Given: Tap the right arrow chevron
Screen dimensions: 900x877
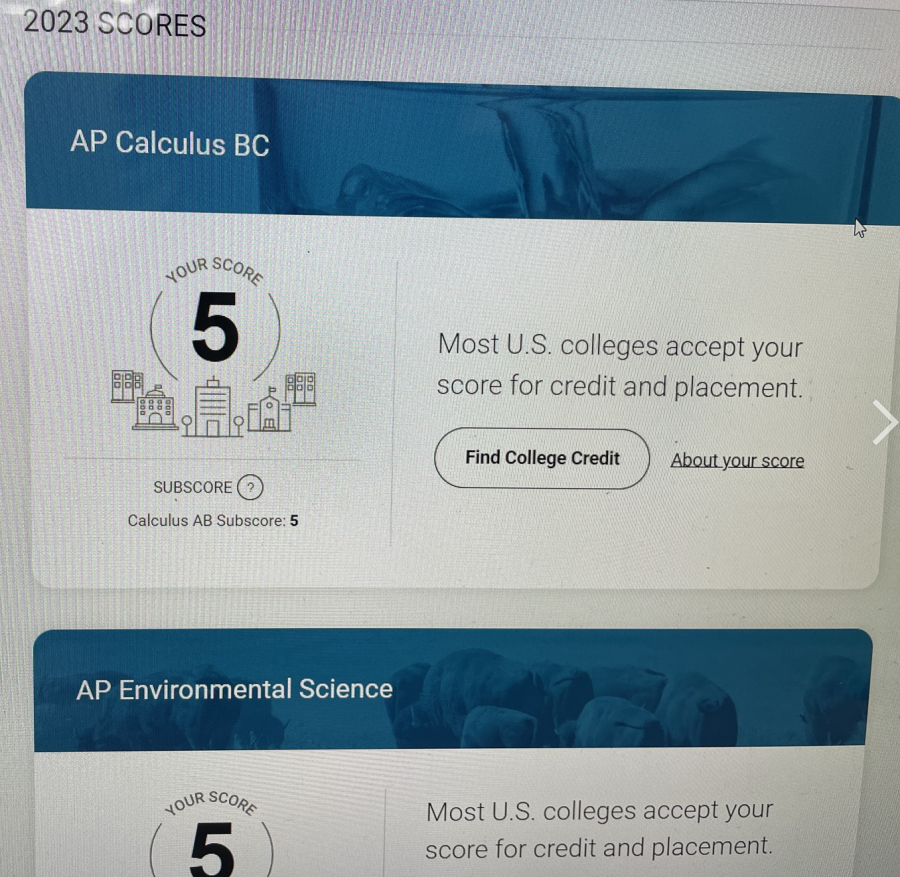Looking at the screenshot, I should tap(885, 422).
